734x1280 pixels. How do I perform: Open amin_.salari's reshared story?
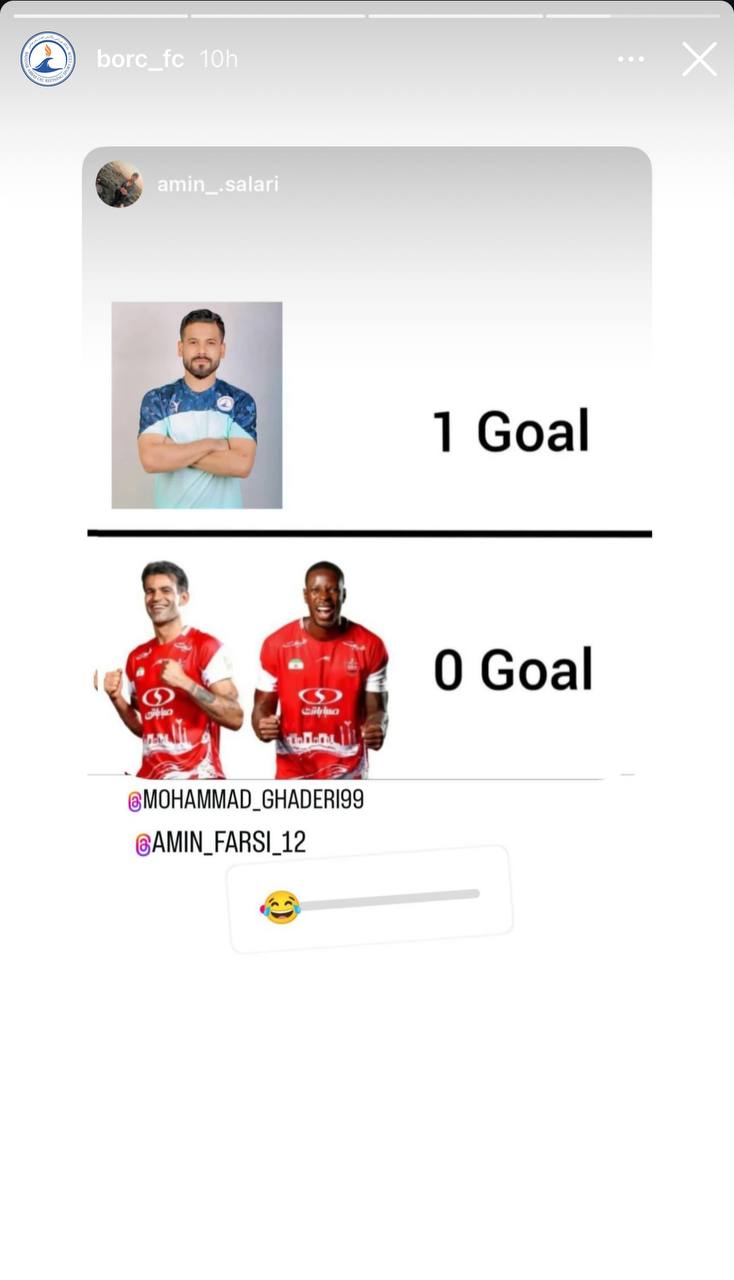click(x=218, y=184)
